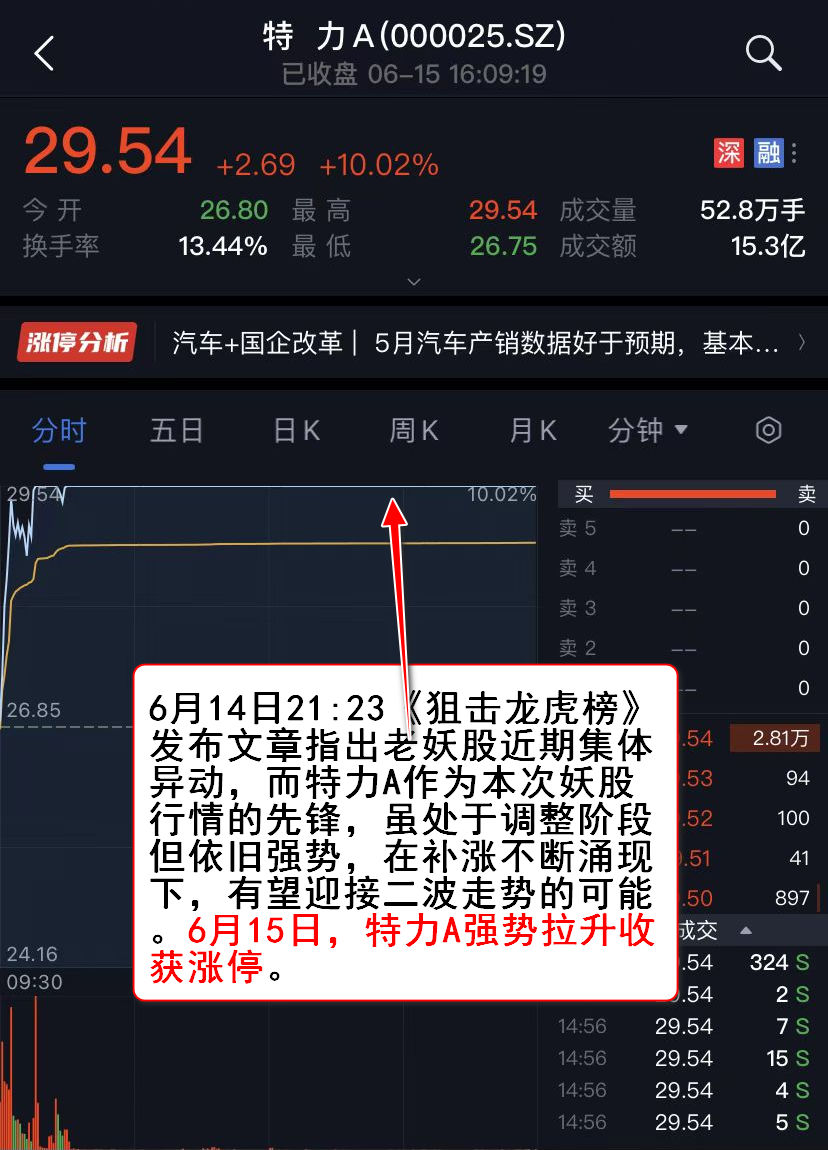Open the 分钟 interval dropdown
The height and width of the screenshot is (1150, 828).
click(x=648, y=431)
